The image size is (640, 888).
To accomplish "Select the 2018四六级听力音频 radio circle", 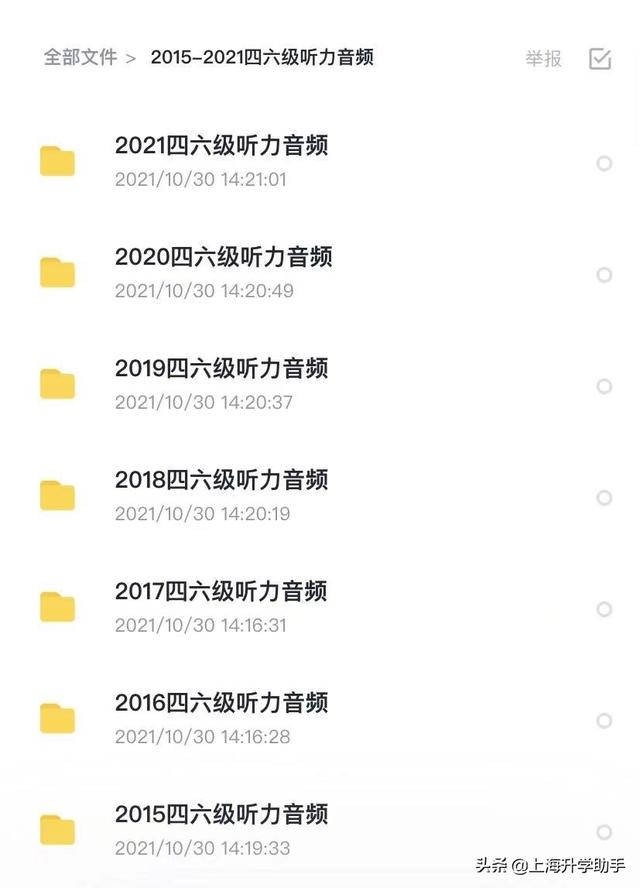I will (604, 498).
